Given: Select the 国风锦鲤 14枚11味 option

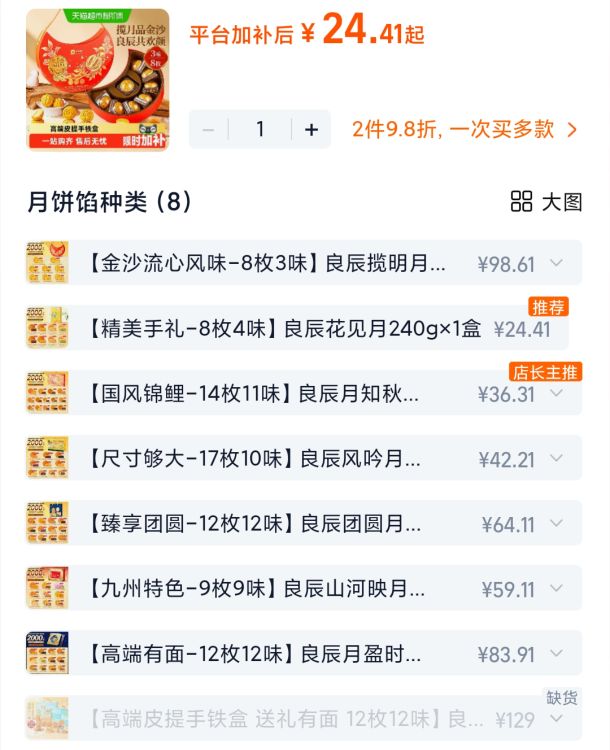Looking at the screenshot, I should [304, 393].
